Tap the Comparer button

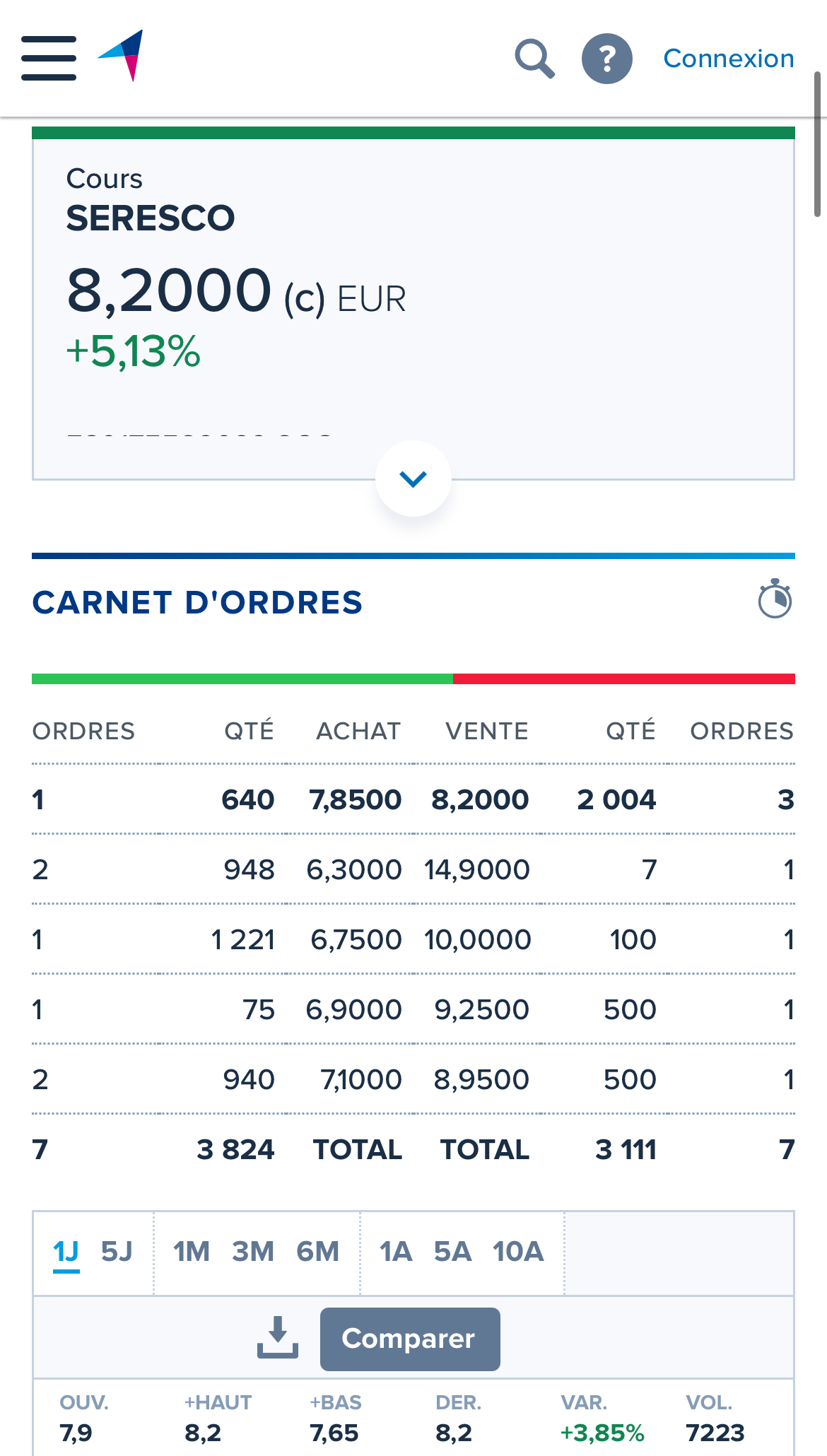pyautogui.click(x=410, y=1339)
